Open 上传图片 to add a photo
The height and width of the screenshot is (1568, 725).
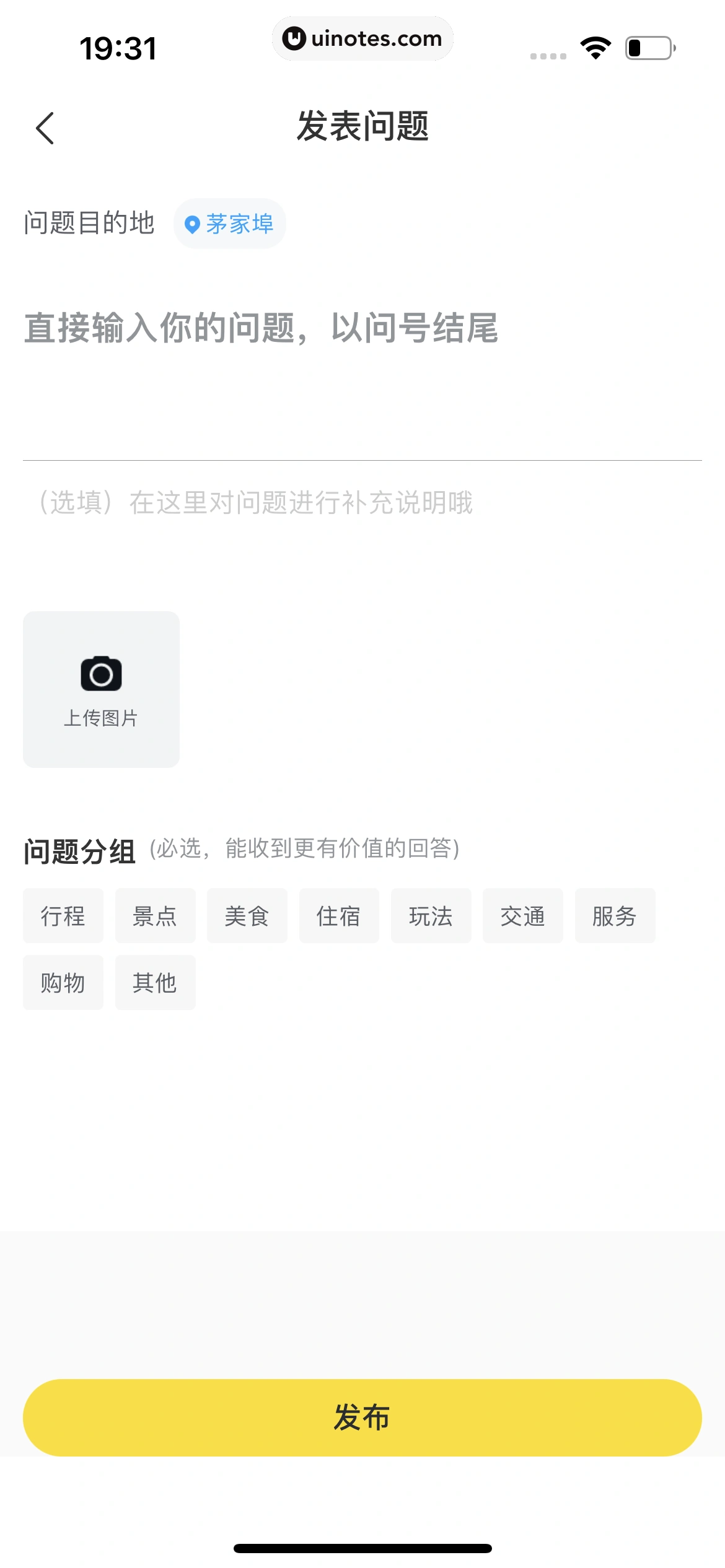101,689
